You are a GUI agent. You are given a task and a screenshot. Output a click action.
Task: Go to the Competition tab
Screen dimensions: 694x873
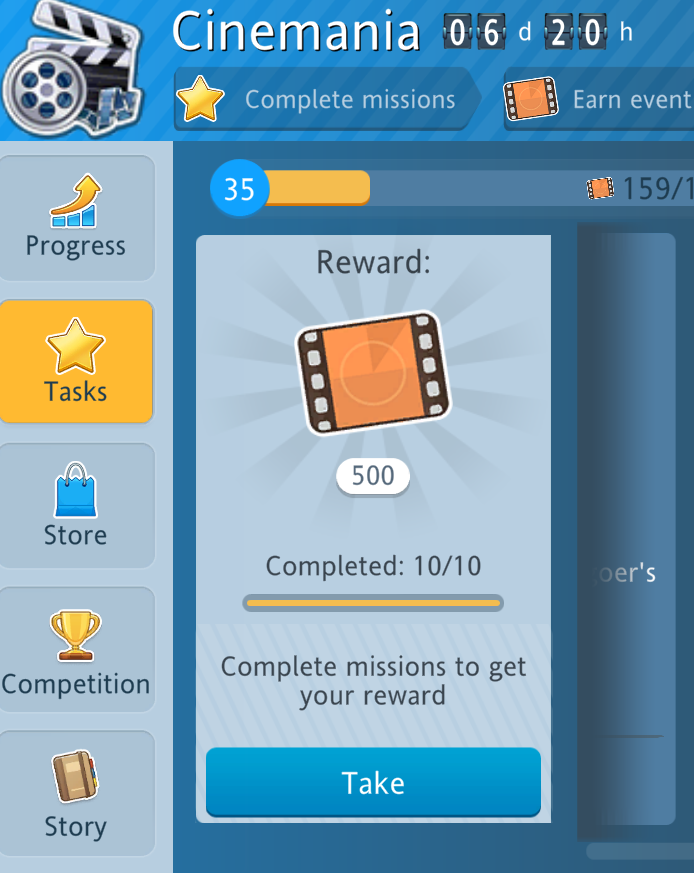pos(76,650)
